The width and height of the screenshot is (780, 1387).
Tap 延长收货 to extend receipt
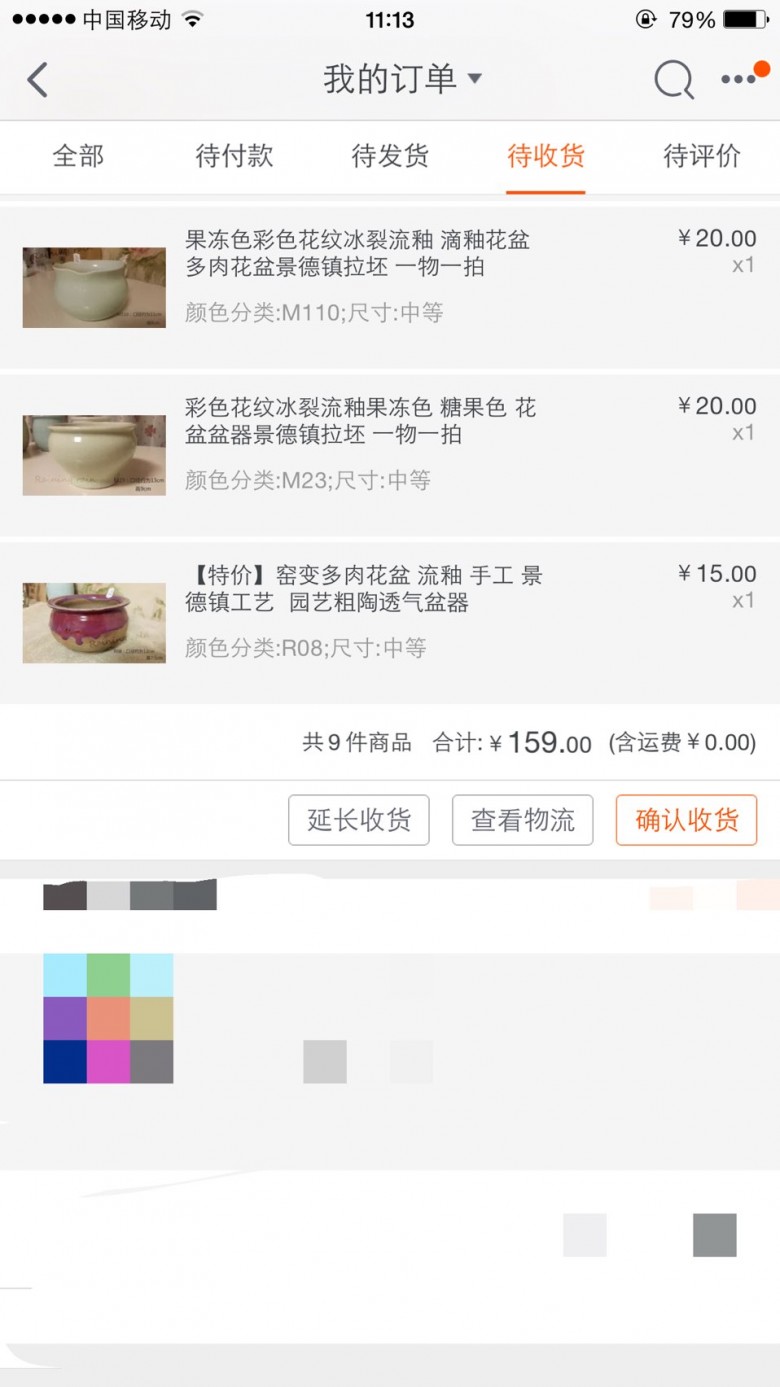click(x=358, y=820)
